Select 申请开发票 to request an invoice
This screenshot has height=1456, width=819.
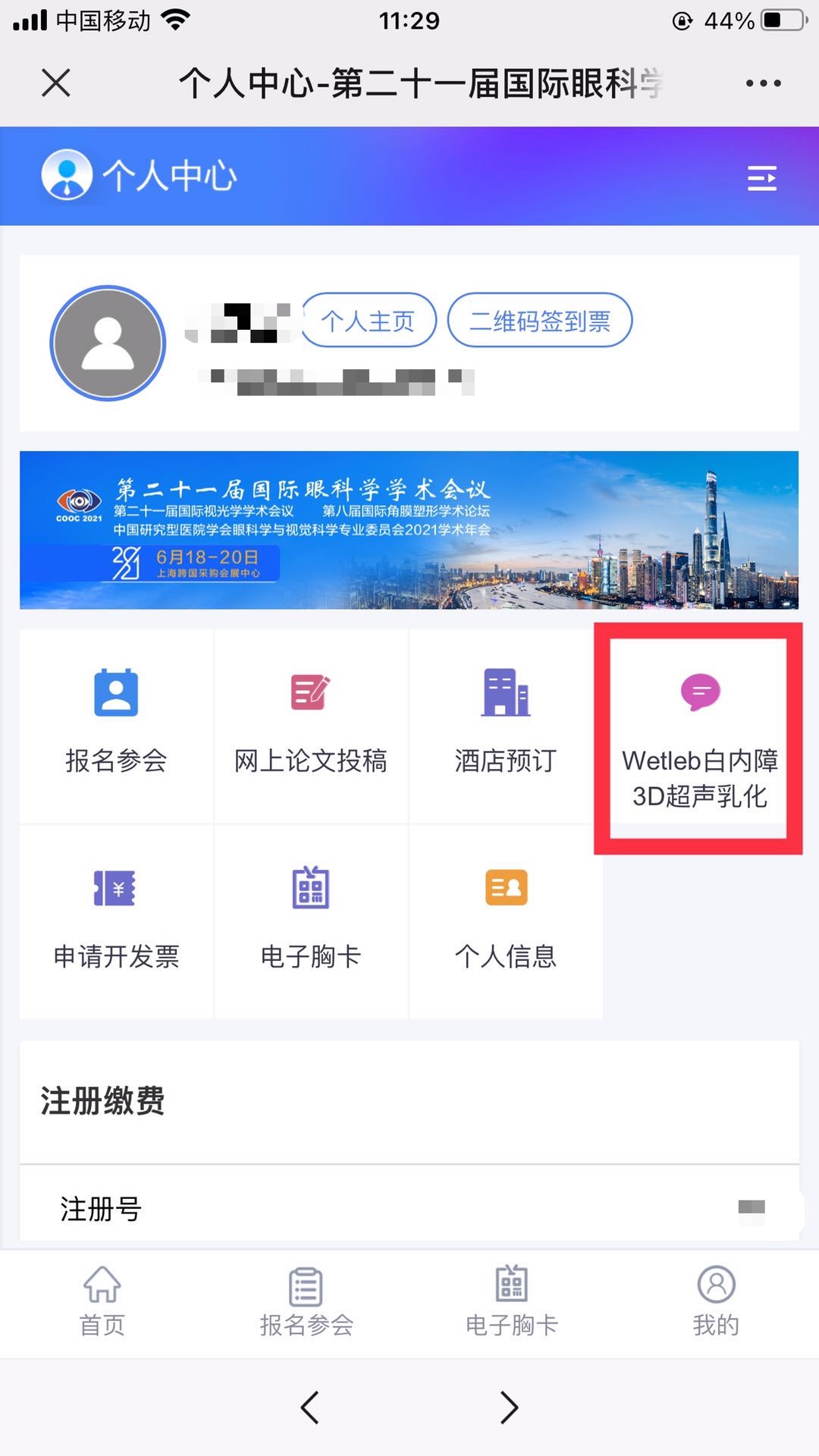click(x=116, y=920)
